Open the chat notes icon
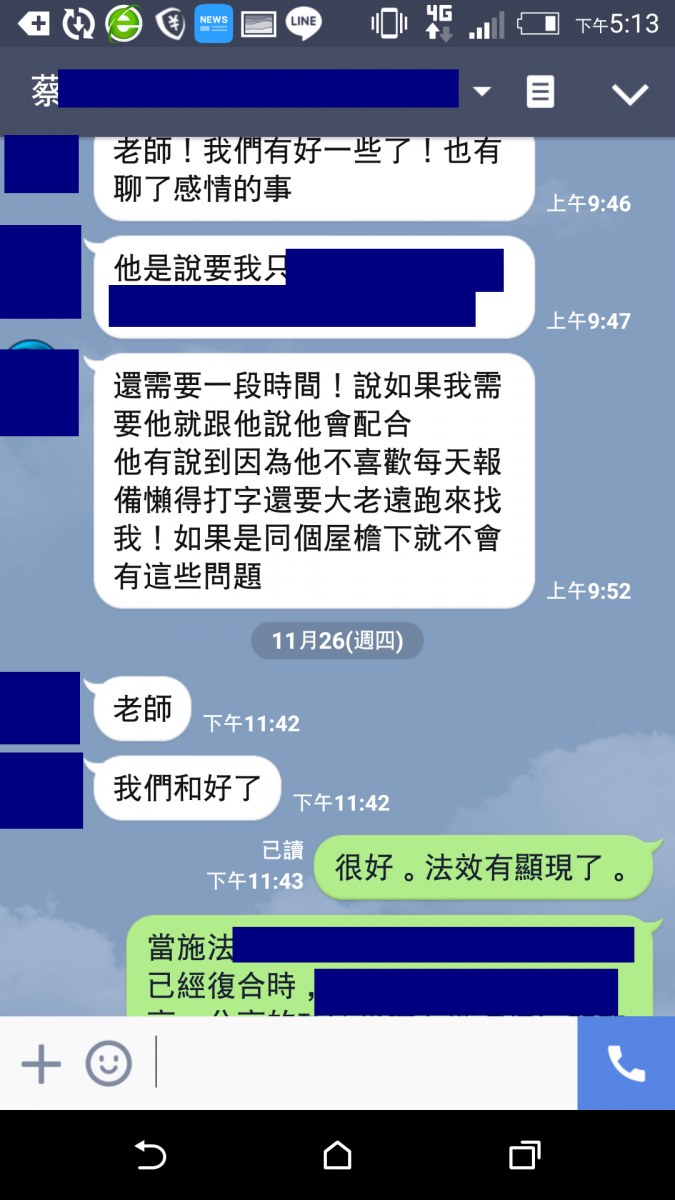The width and height of the screenshot is (675, 1200). [x=540, y=92]
